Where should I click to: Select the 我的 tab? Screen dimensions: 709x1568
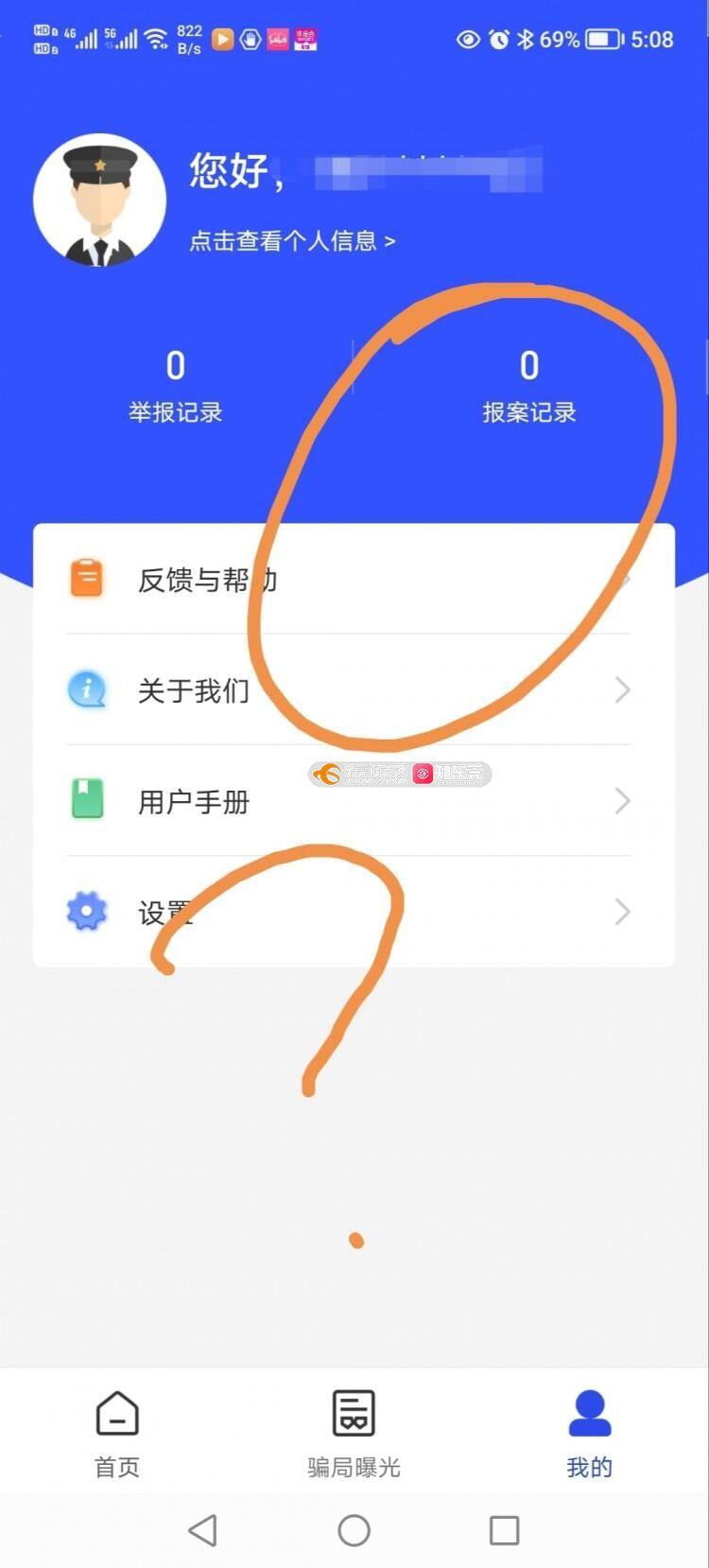click(x=589, y=1433)
